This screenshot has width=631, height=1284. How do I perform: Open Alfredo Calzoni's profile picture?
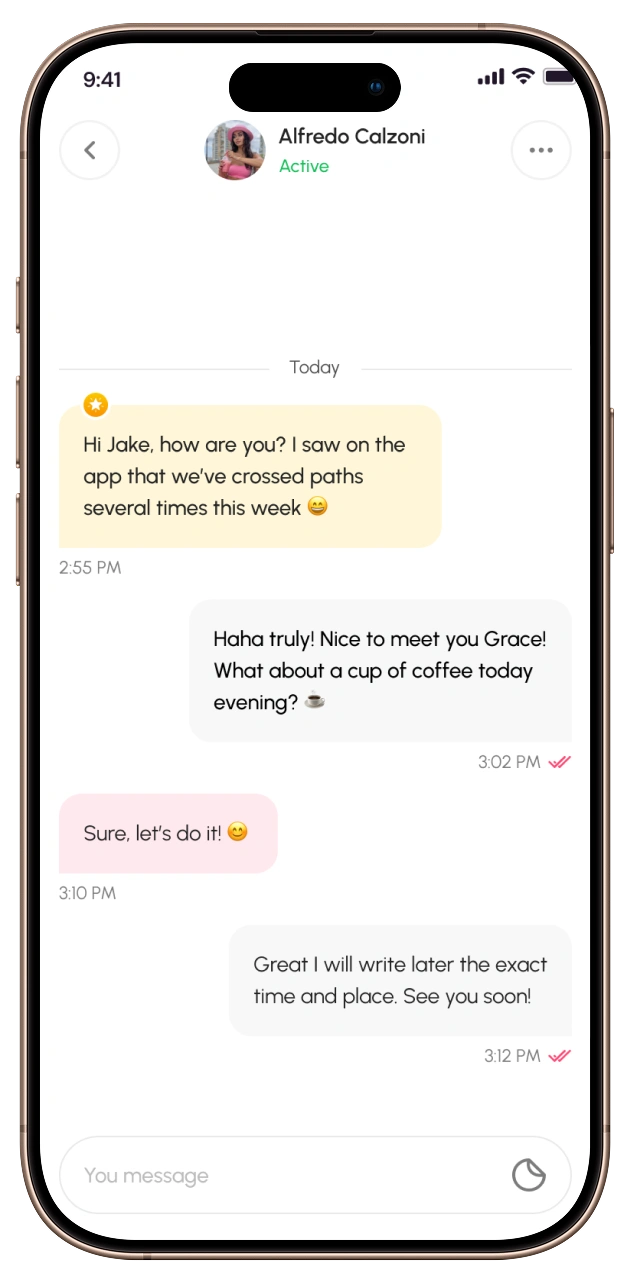tap(235, 151)
